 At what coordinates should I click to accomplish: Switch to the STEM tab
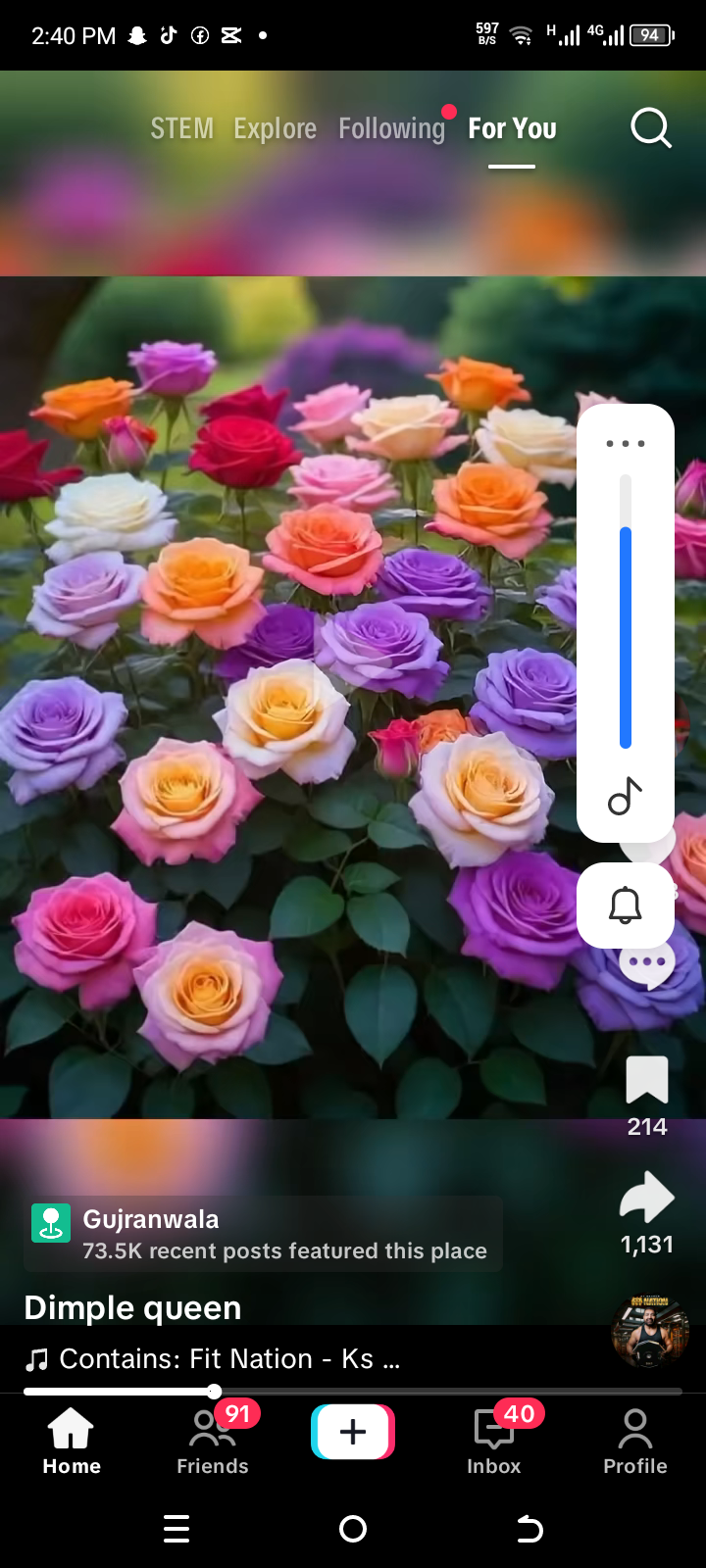(181, 128)
